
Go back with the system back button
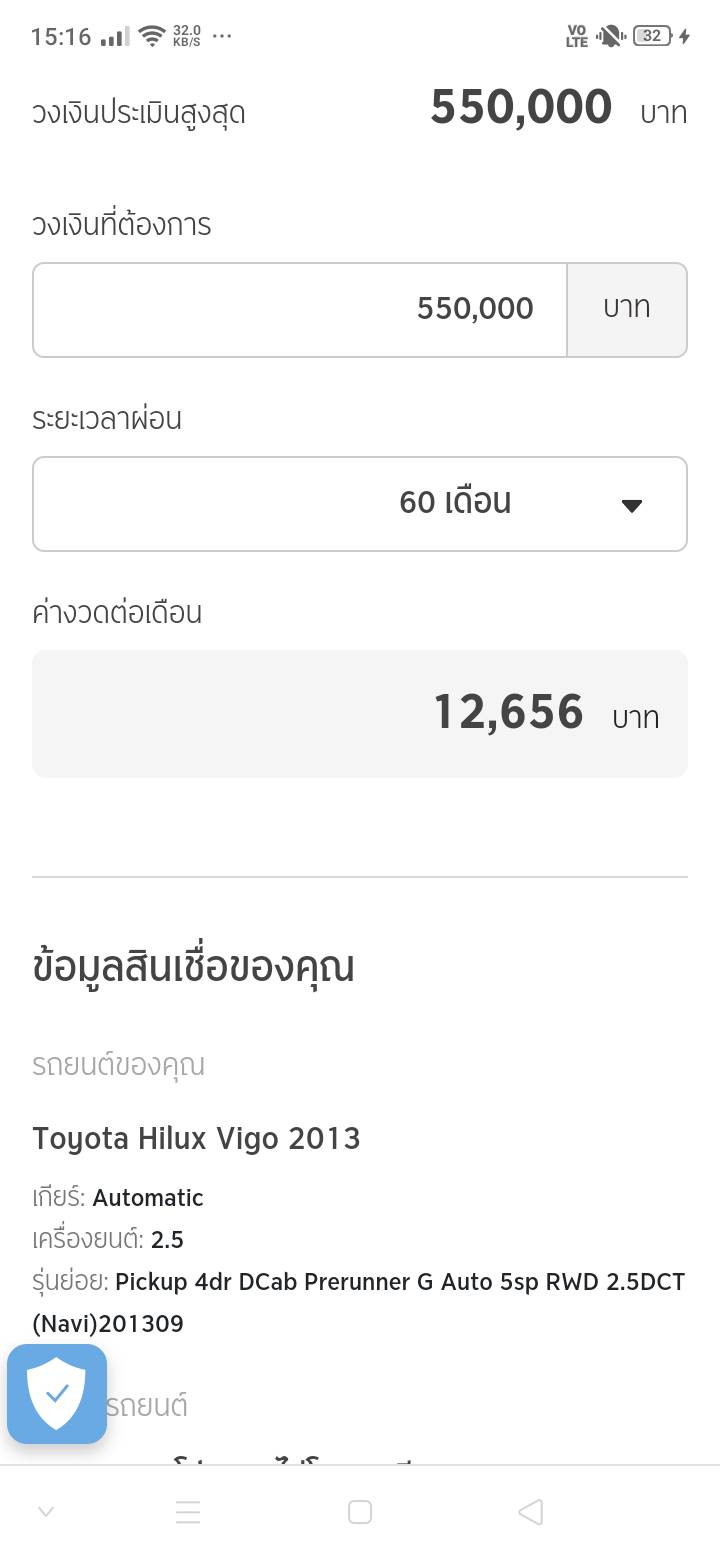[531, 1512]
